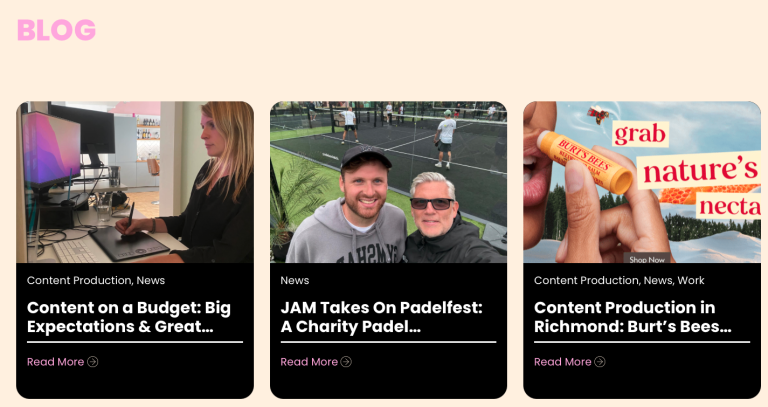The image size is (768, 407).
Task: Tap the woman at desk blog image
Action: [135, 182]
